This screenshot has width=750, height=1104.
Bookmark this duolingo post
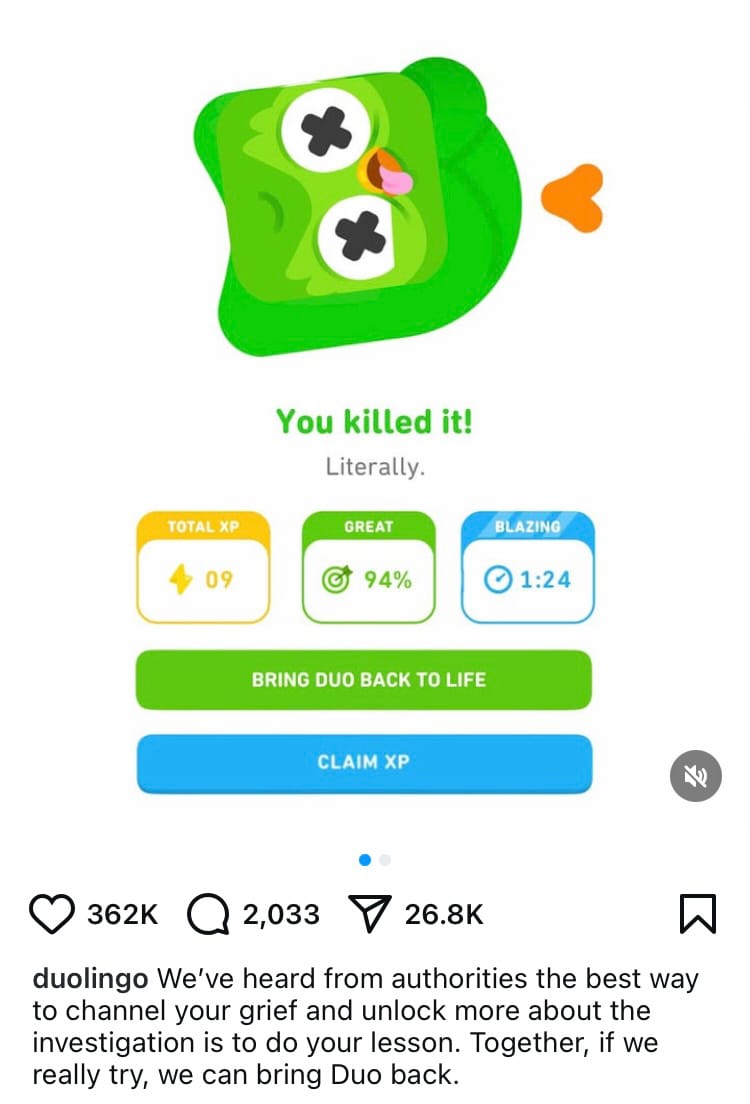697,913
